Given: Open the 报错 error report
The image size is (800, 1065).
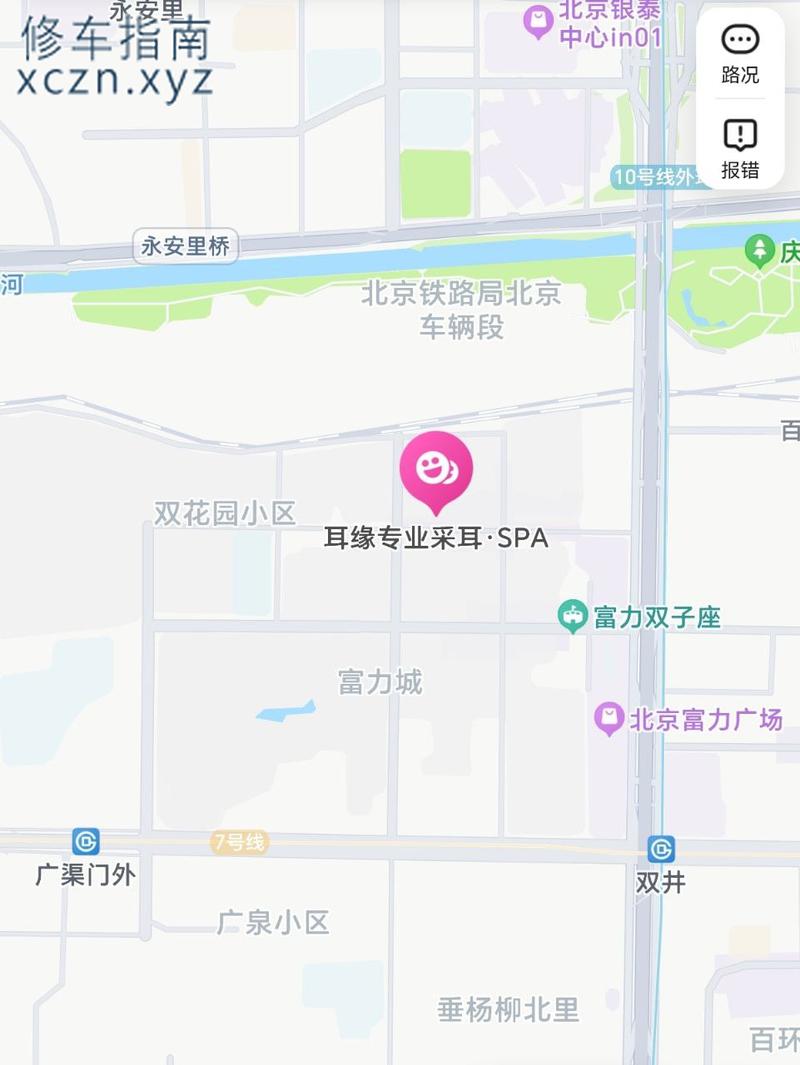Looking at the screenshot, I should tap(740, 148).
